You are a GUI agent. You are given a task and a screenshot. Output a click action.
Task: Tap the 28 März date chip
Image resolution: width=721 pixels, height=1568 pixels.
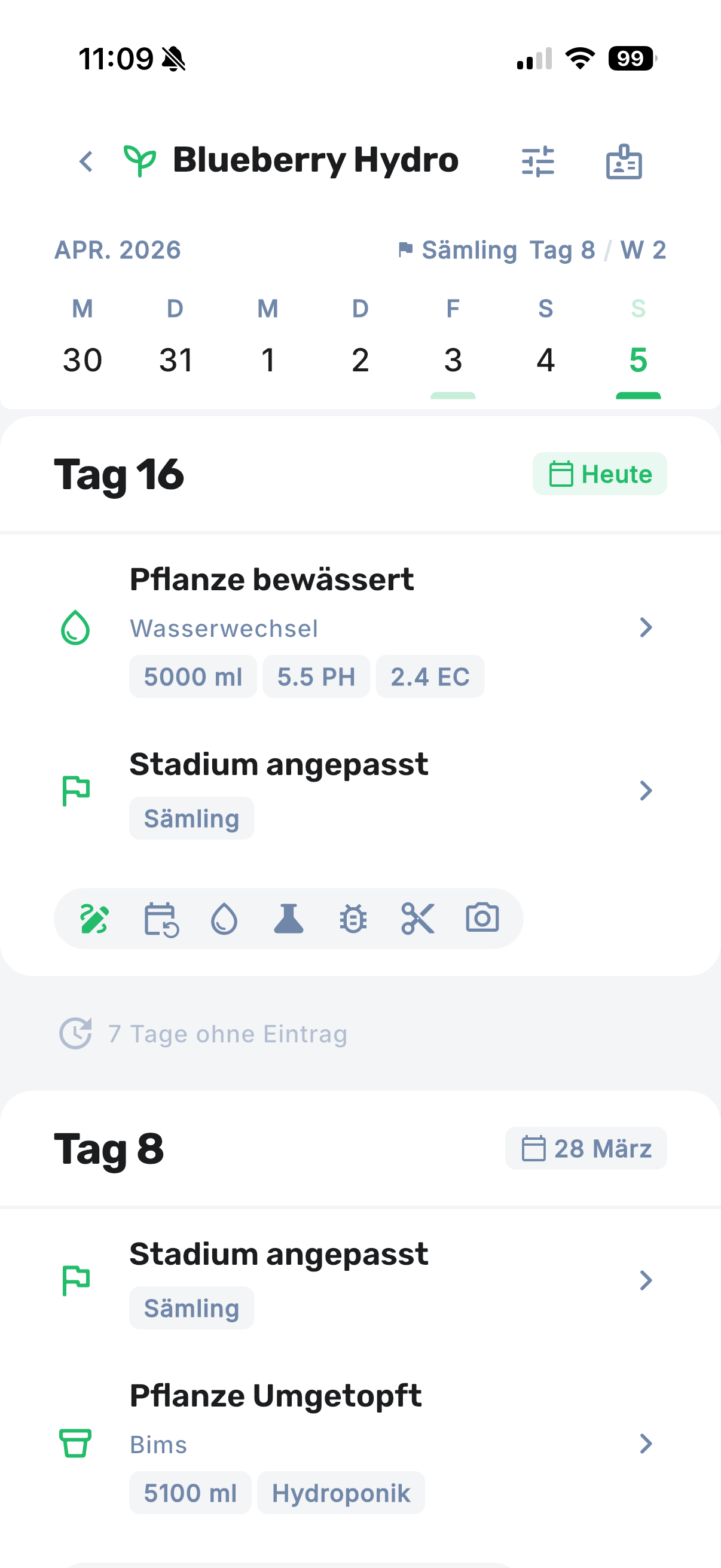[x=585, y=1149]
